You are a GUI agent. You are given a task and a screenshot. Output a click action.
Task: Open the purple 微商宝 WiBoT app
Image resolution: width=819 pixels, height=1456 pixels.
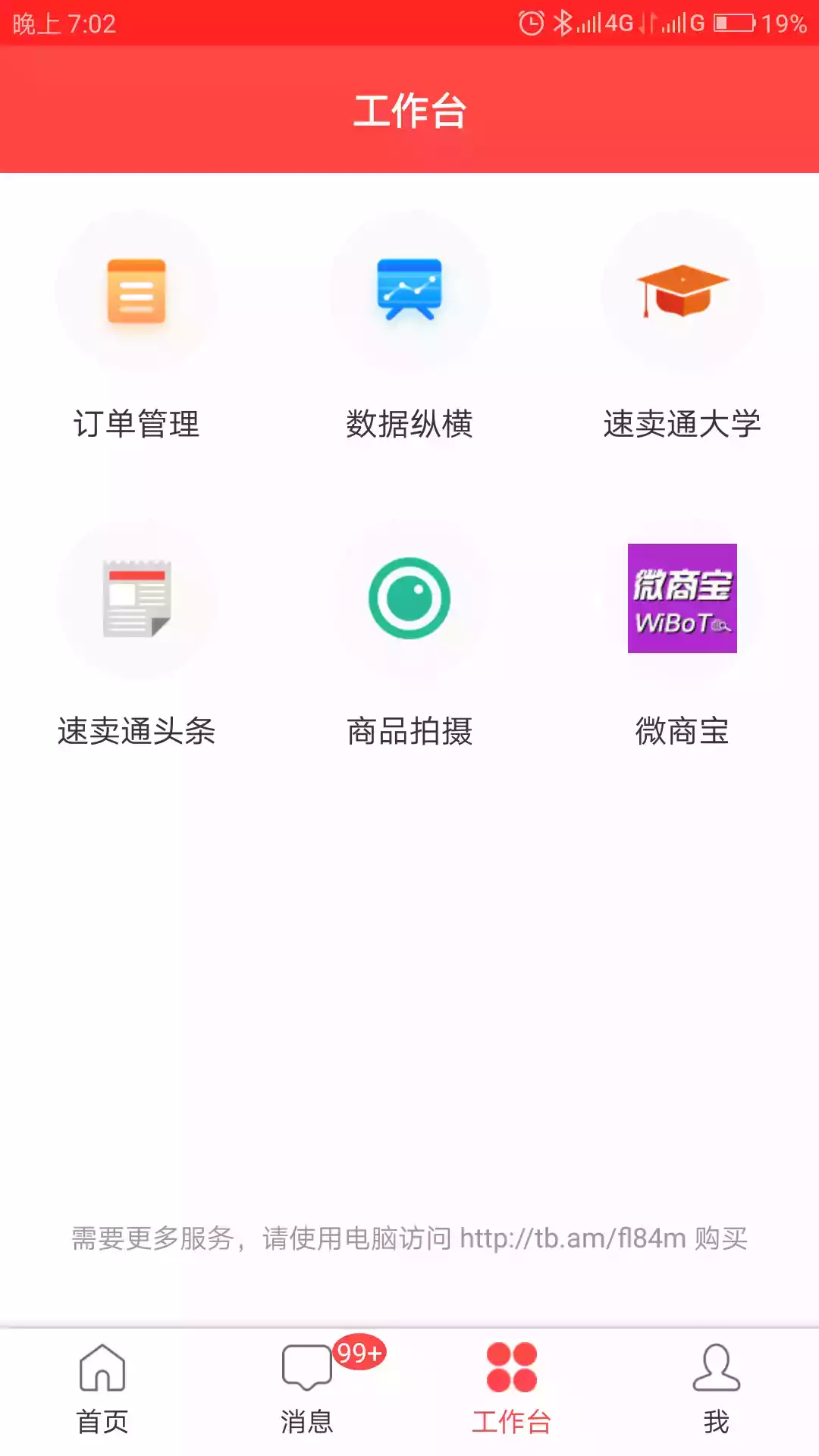(681, 599)
